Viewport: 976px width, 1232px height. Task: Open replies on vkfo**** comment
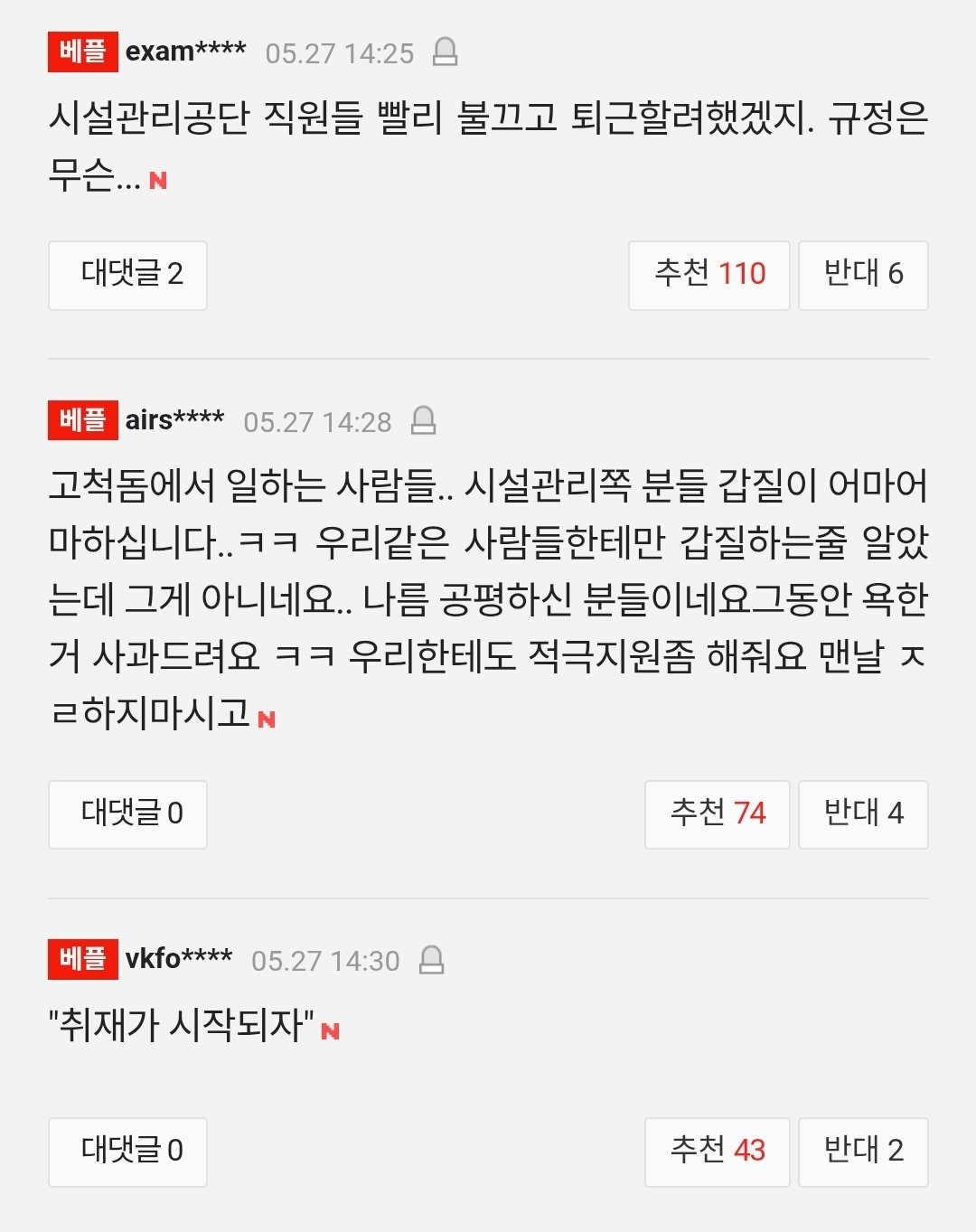point(127,1152)
